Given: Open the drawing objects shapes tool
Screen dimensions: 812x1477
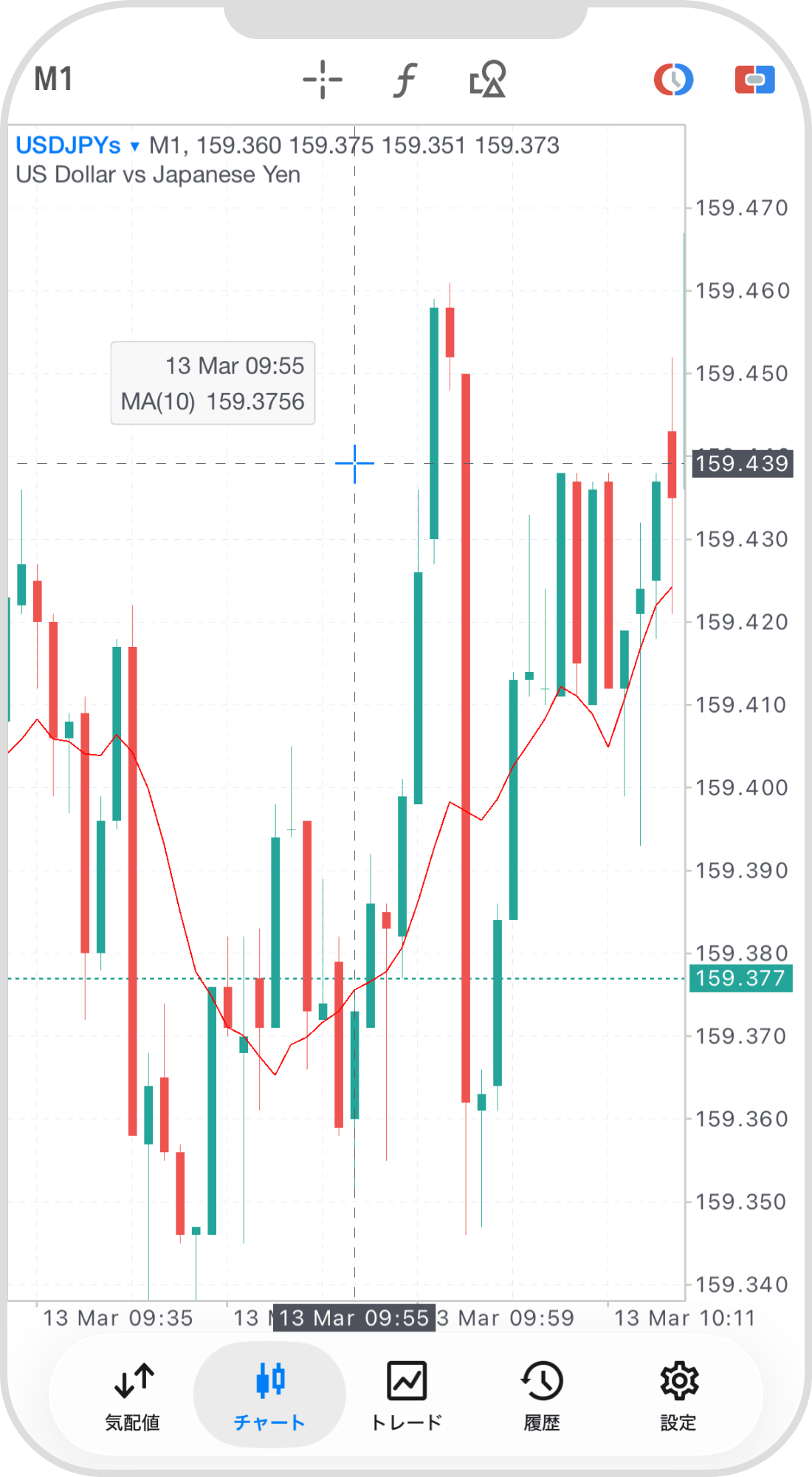Looking at the screenshot, I should tap(487, 80).
